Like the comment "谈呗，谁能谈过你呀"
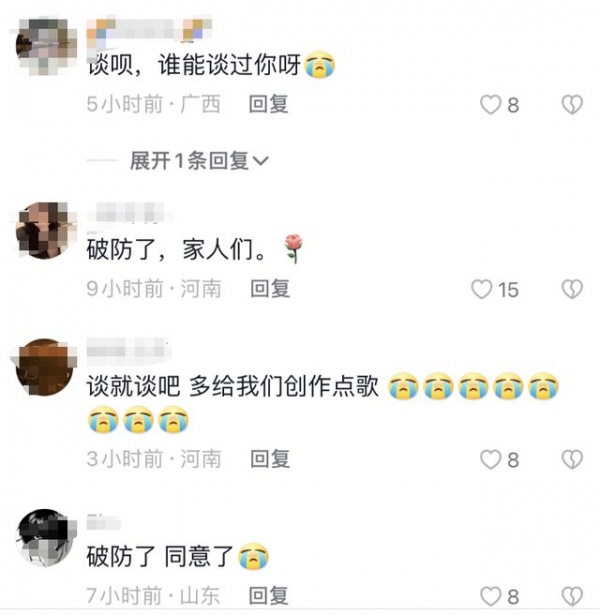 [490, 104]
